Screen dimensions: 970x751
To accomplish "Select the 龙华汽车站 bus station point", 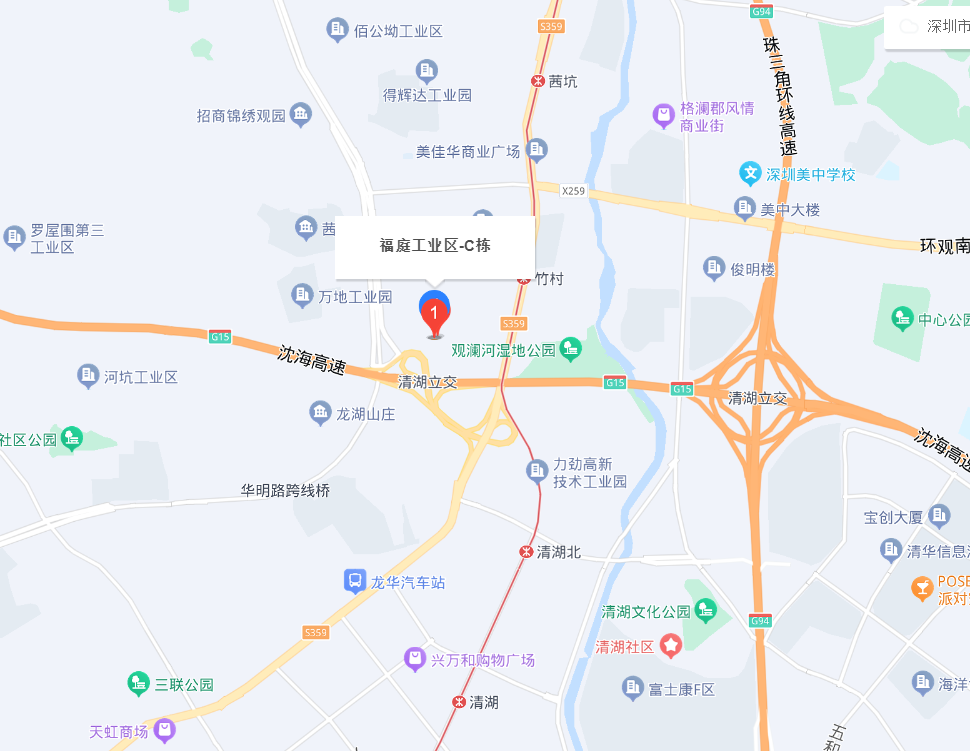I will coord(354,581).
